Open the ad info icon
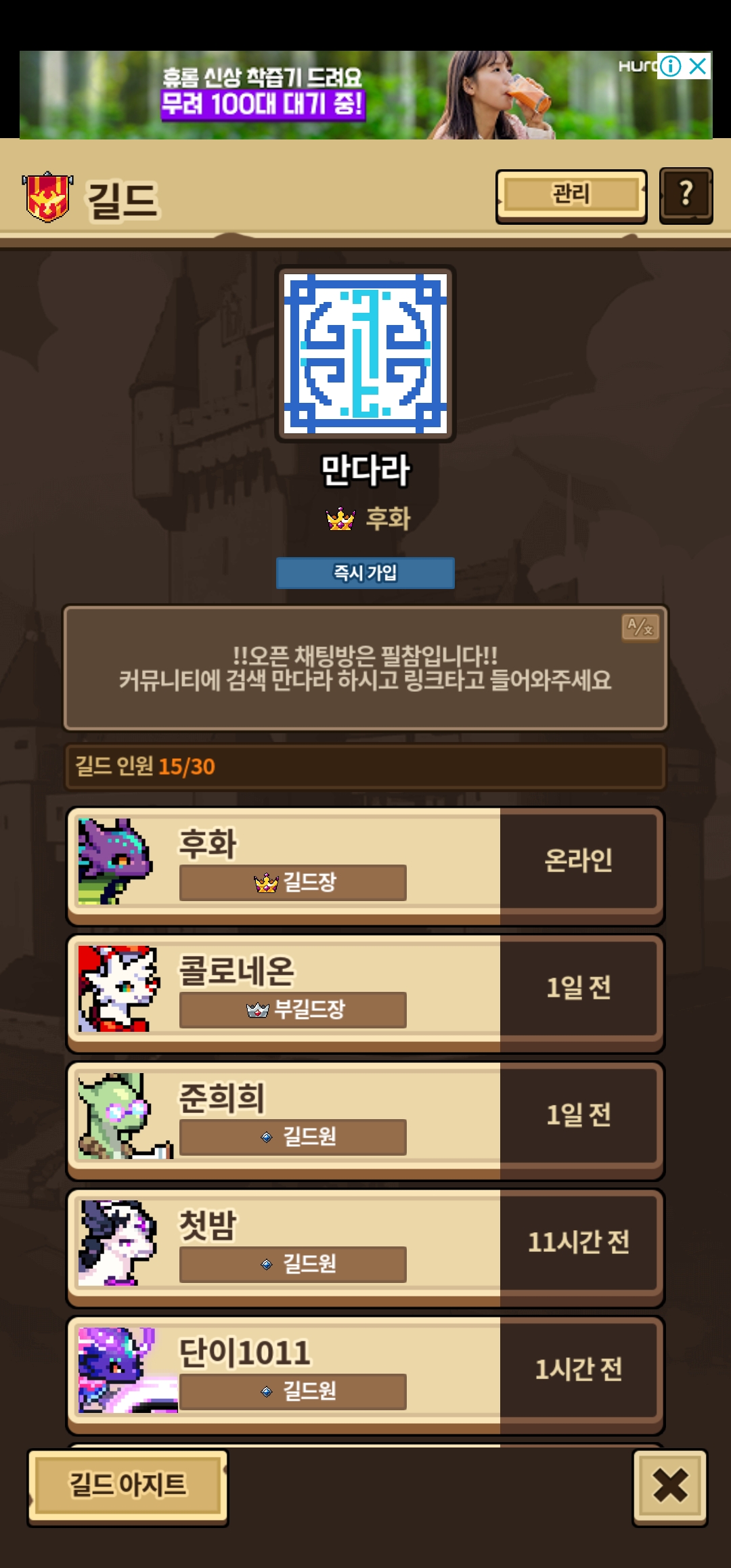Viewport: 731px width, 1568px height. point(670,66)
